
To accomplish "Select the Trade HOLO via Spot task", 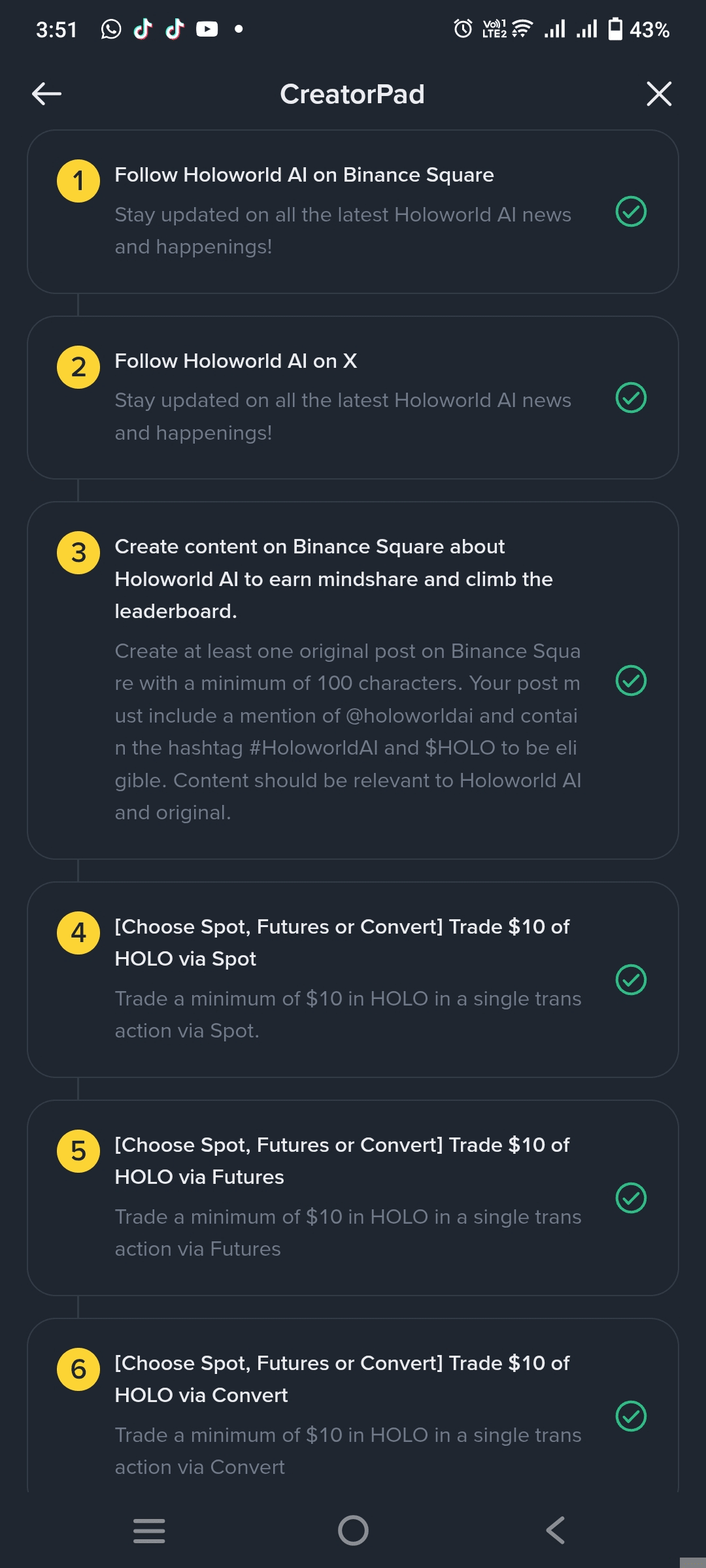I will [353, 980].
